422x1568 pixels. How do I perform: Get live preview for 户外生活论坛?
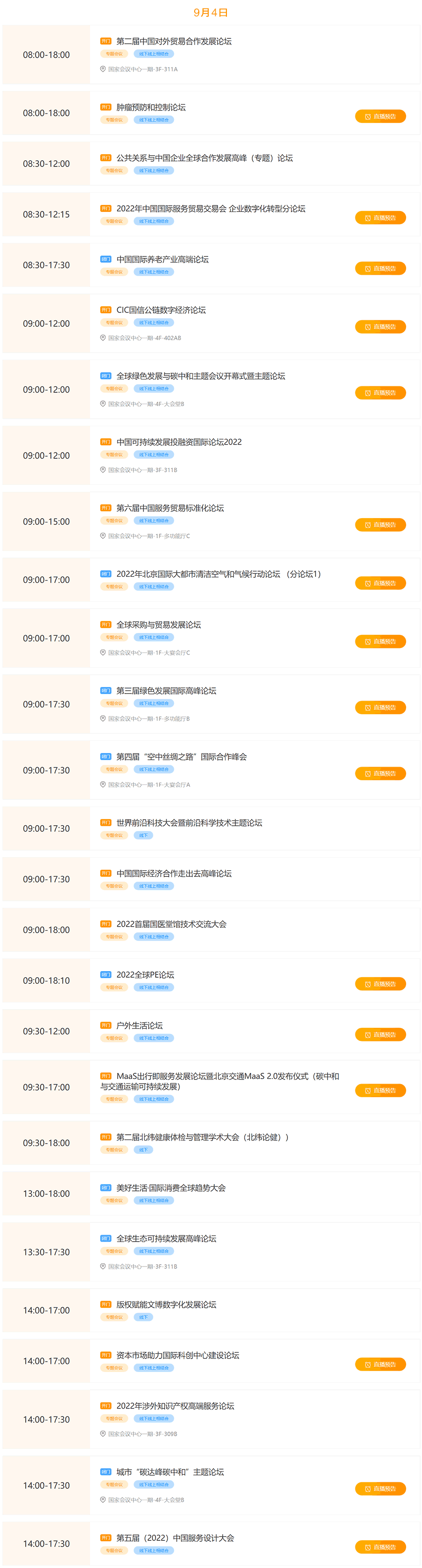pyautogui.click(x=380, y=1035)
